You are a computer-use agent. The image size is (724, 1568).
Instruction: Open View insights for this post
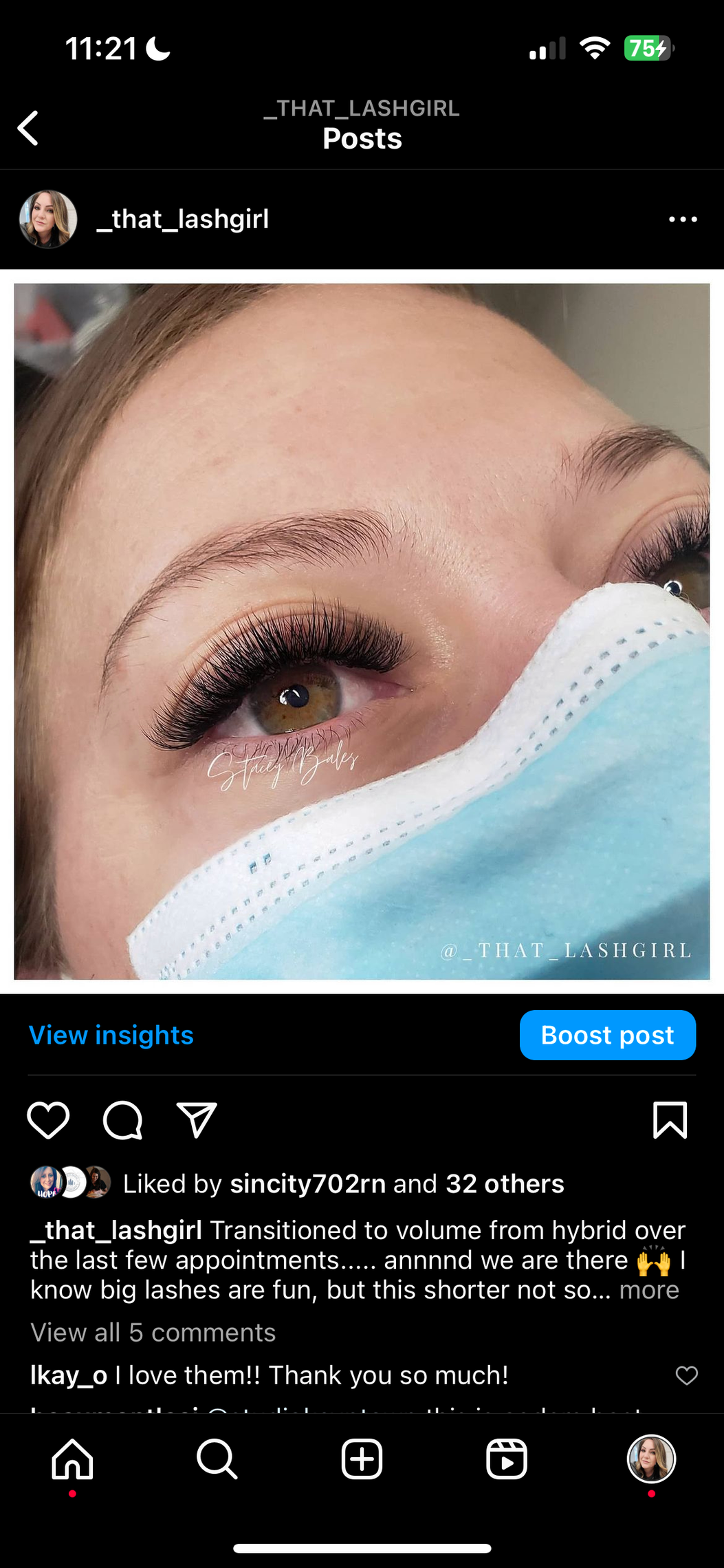(x=111, y=1035)
